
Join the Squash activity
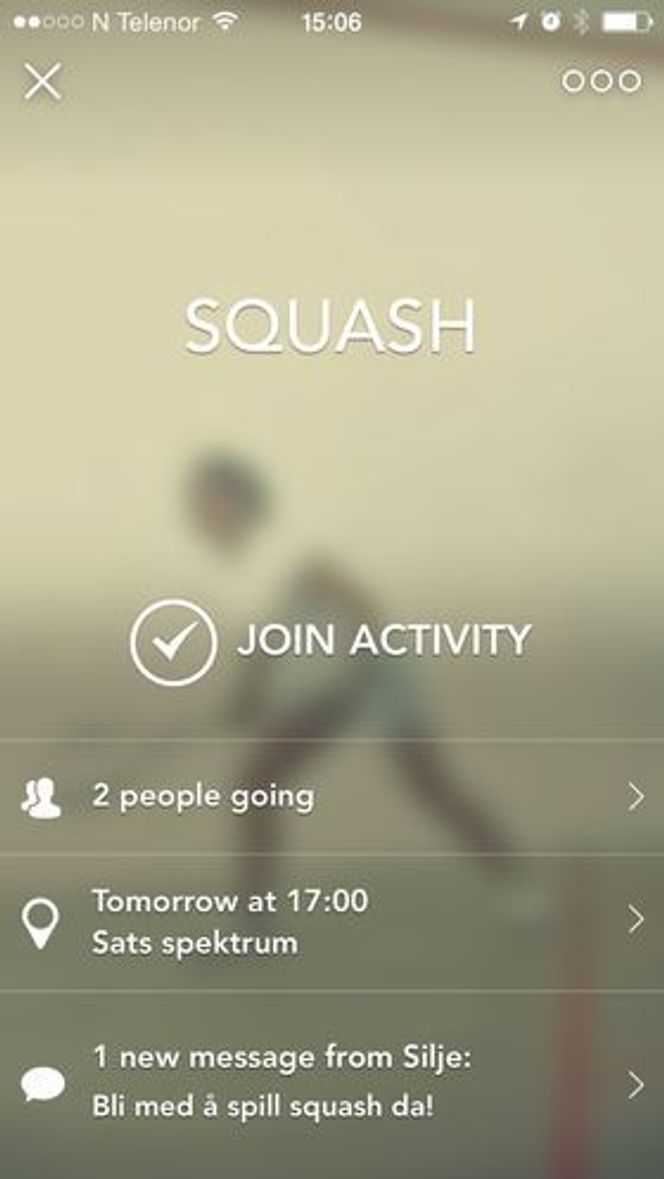point(330,641)
